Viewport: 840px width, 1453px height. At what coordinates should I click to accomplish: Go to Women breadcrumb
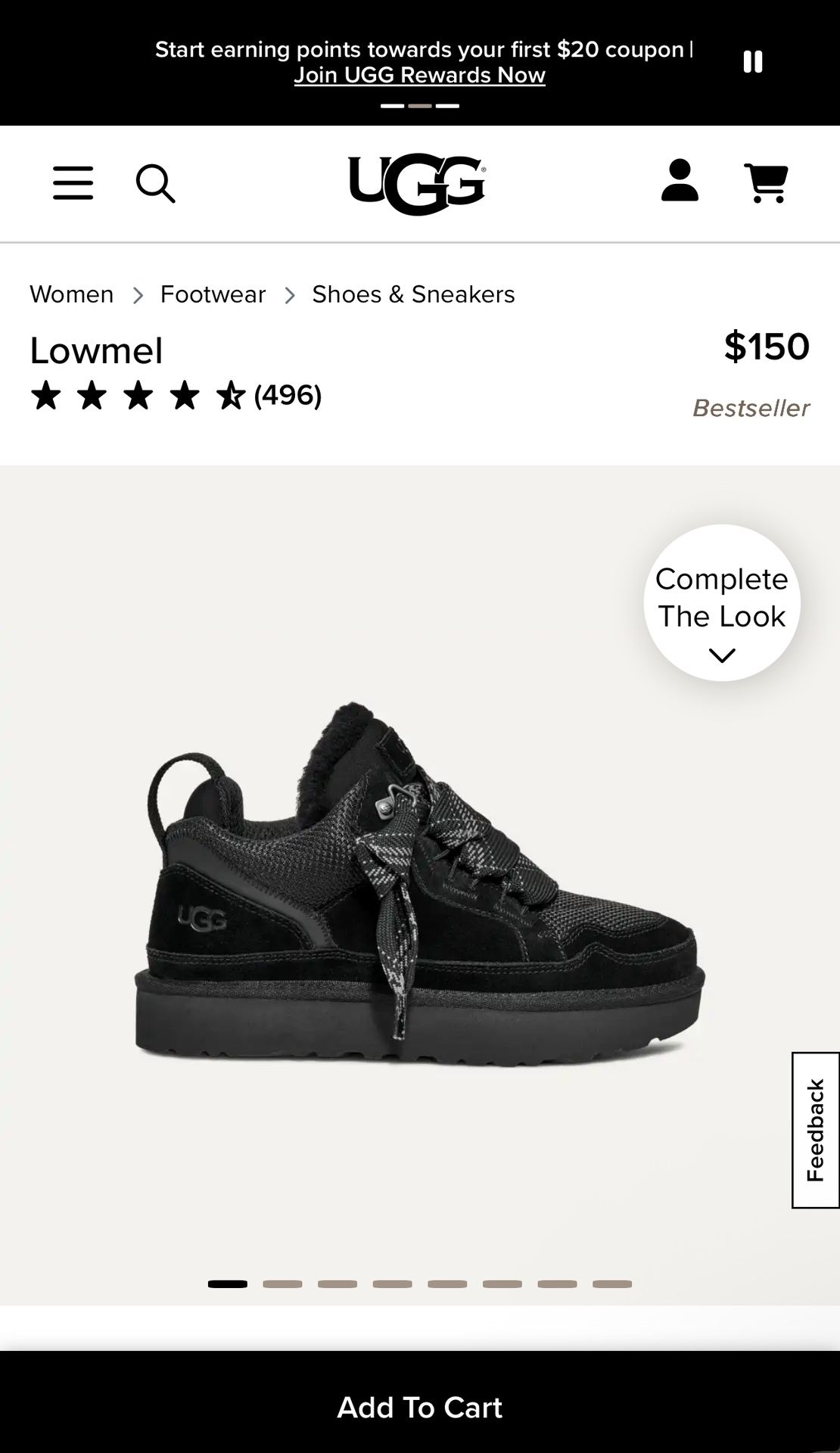(71, 294)
